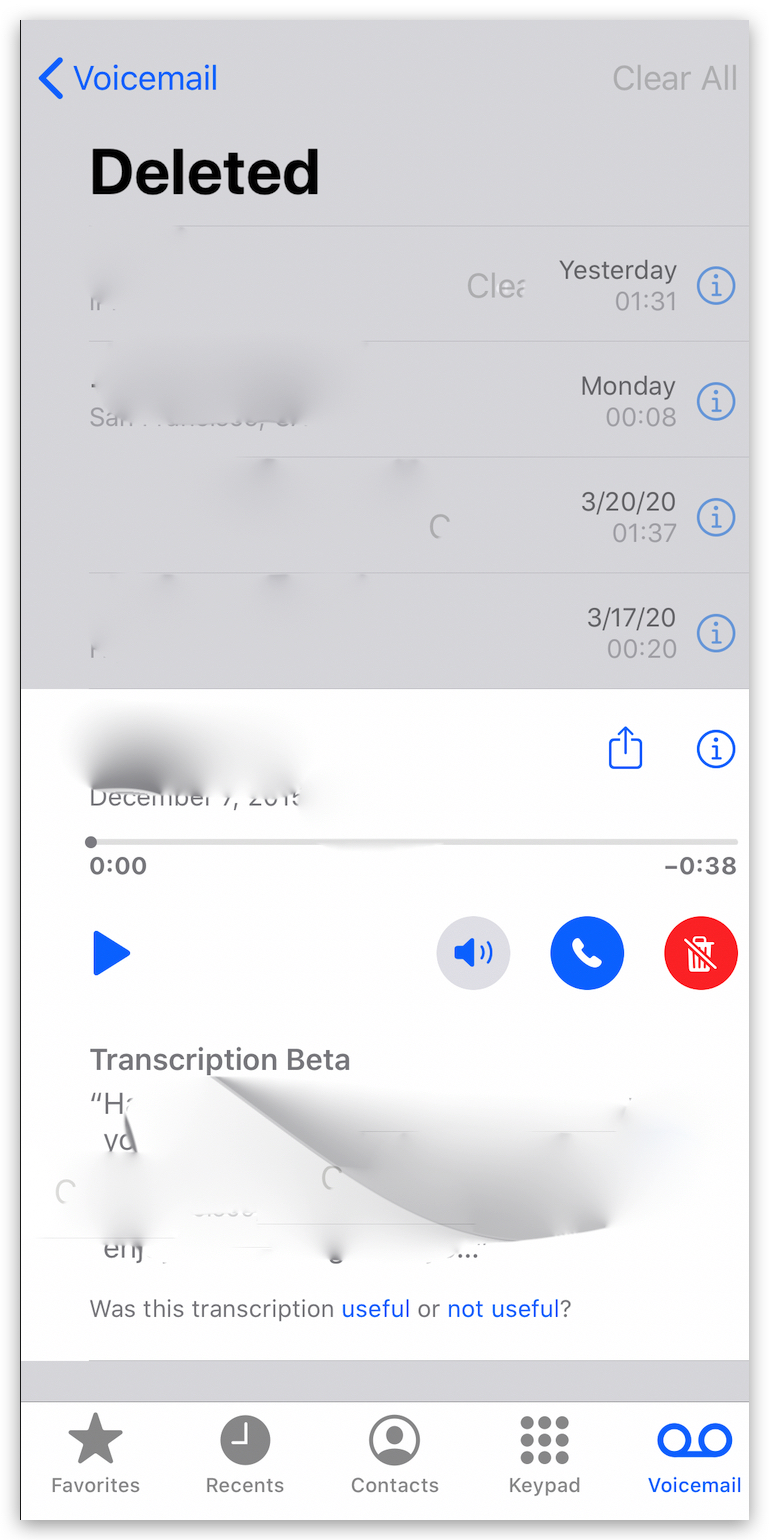Open info for the 3/17/20 voicemail

716,633
